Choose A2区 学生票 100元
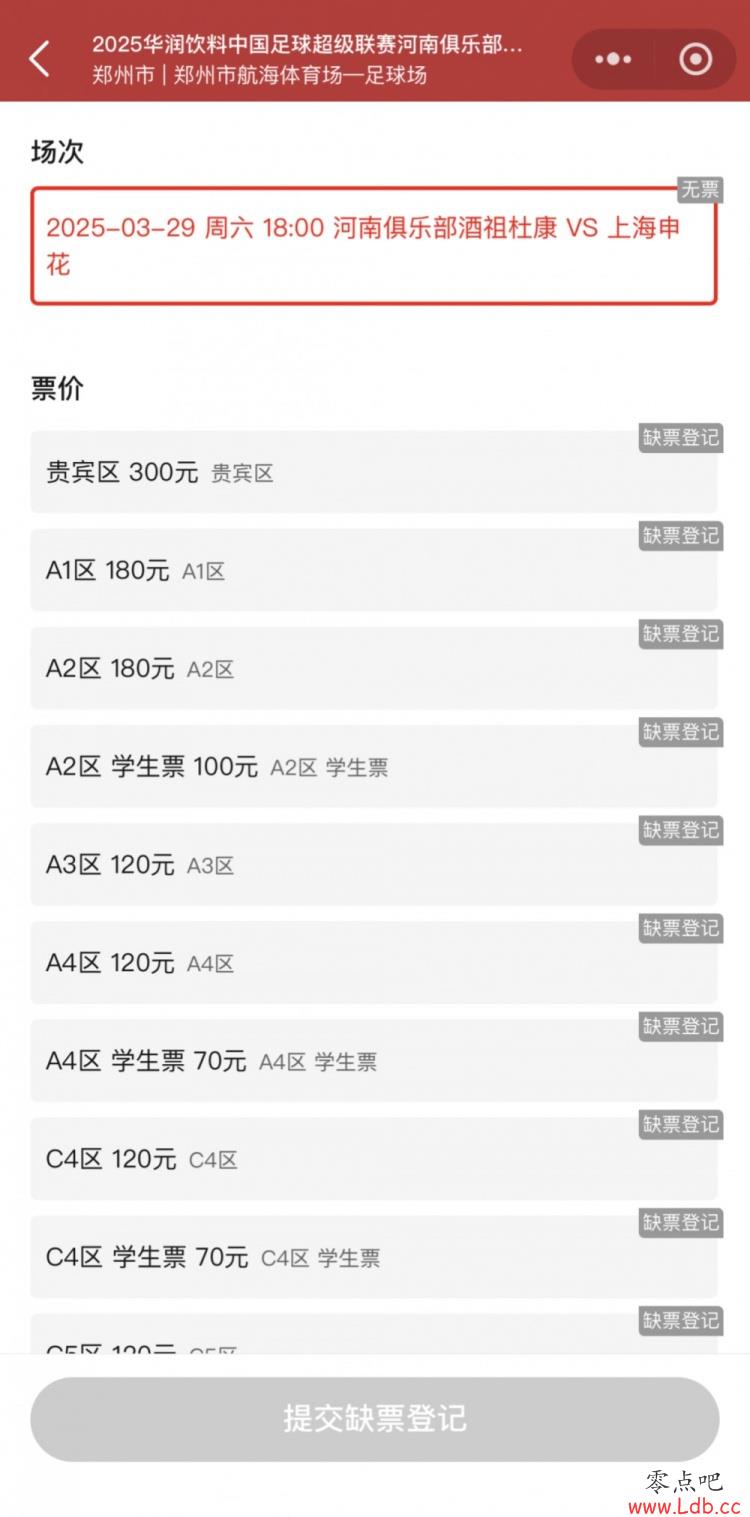750x1517 pixels. (x=374, y=766)
